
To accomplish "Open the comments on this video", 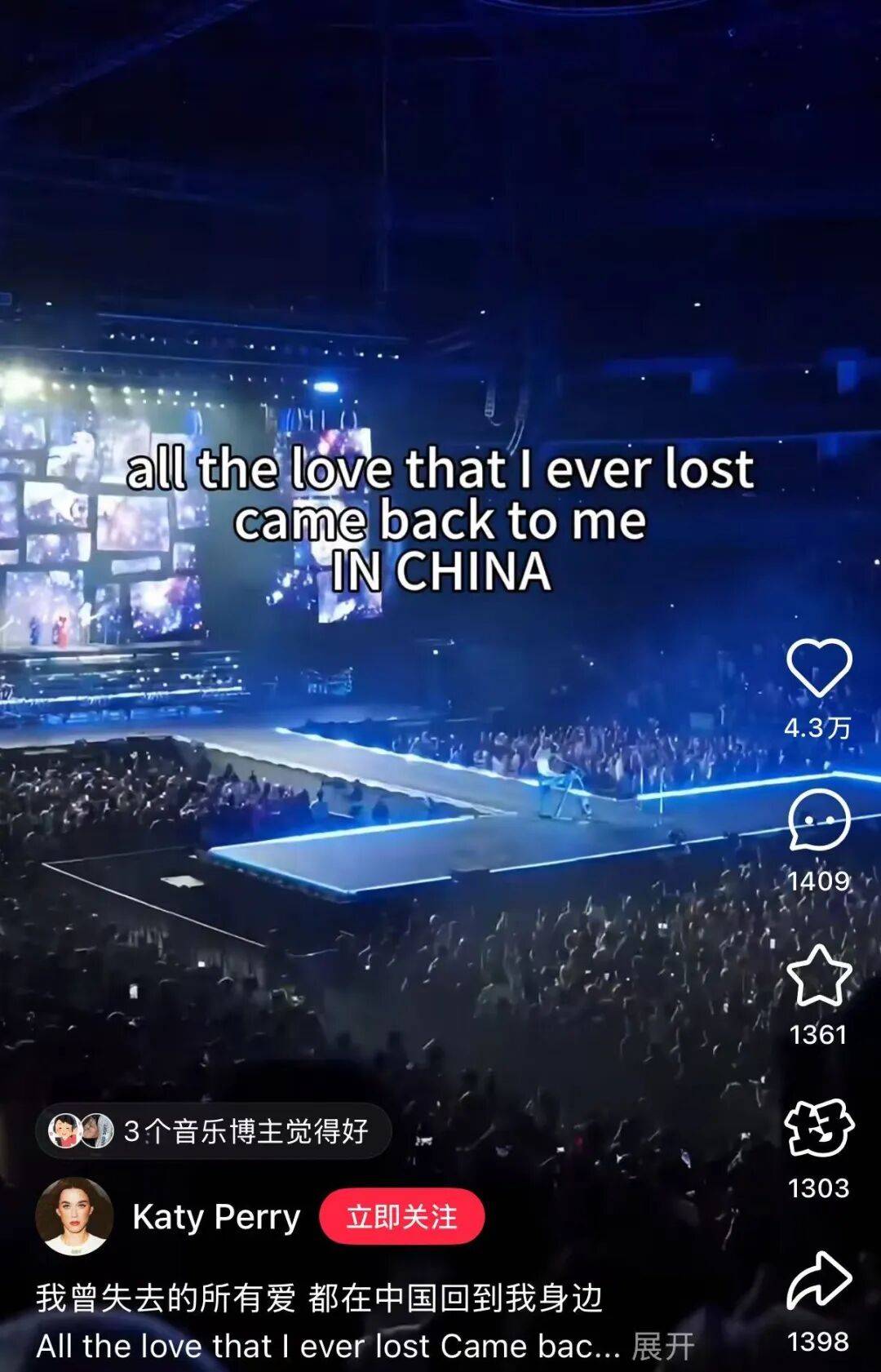I will pos(818,821).
